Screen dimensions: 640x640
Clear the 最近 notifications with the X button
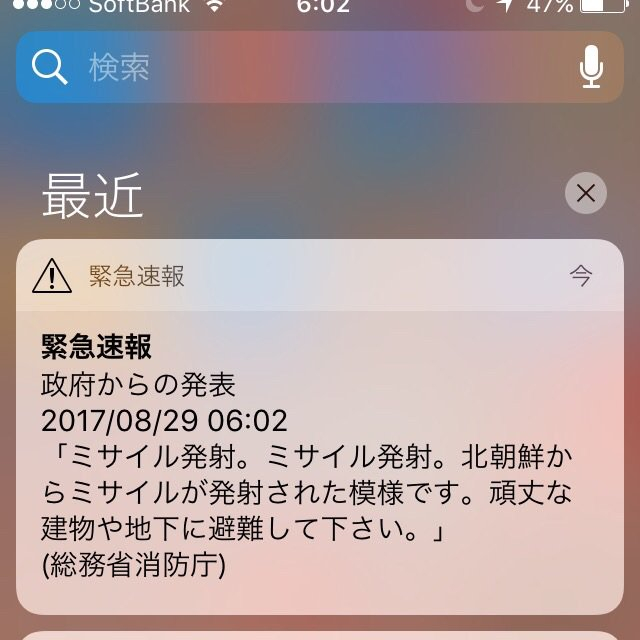pyautogui.click(x=586, y=193)
